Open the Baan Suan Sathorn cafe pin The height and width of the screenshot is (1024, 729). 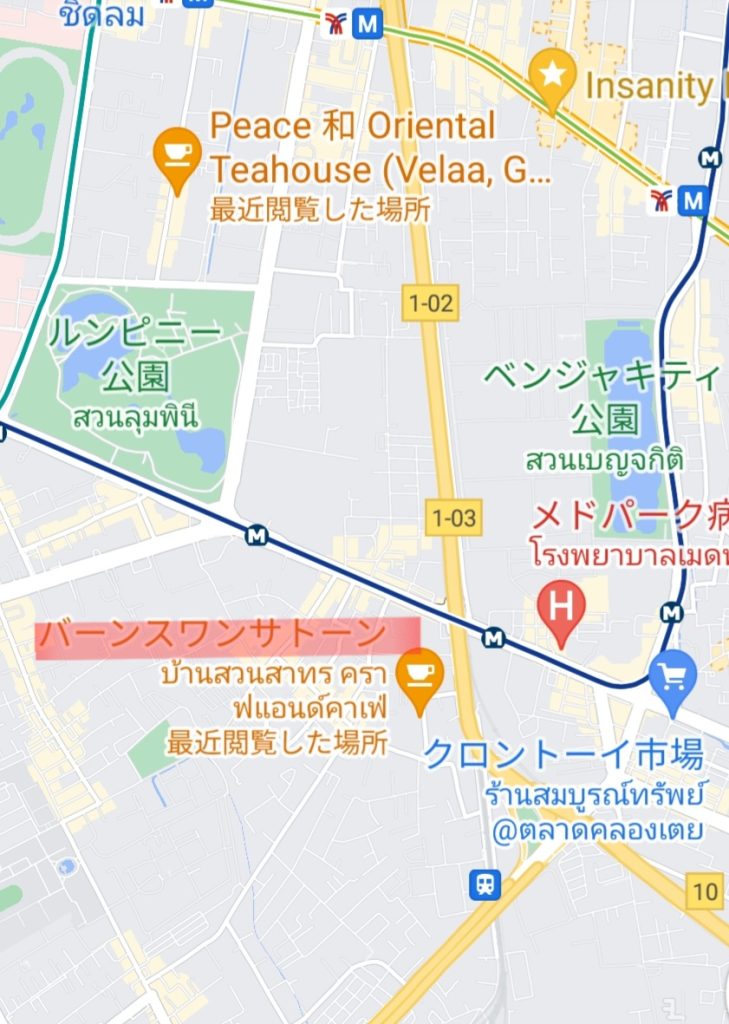(419, 674)
